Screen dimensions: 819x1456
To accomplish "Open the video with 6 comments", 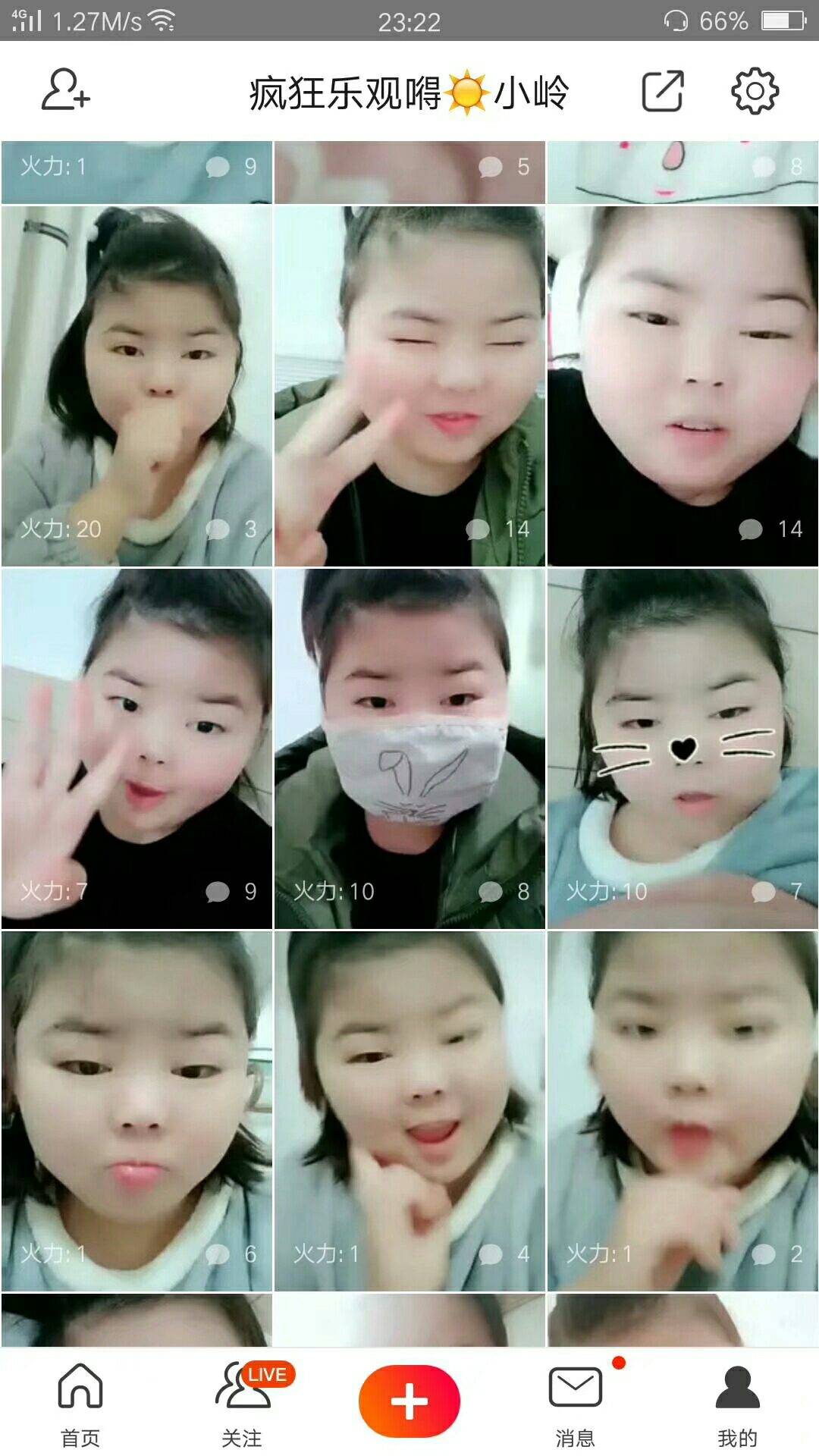I will (x=136, y=1111).
